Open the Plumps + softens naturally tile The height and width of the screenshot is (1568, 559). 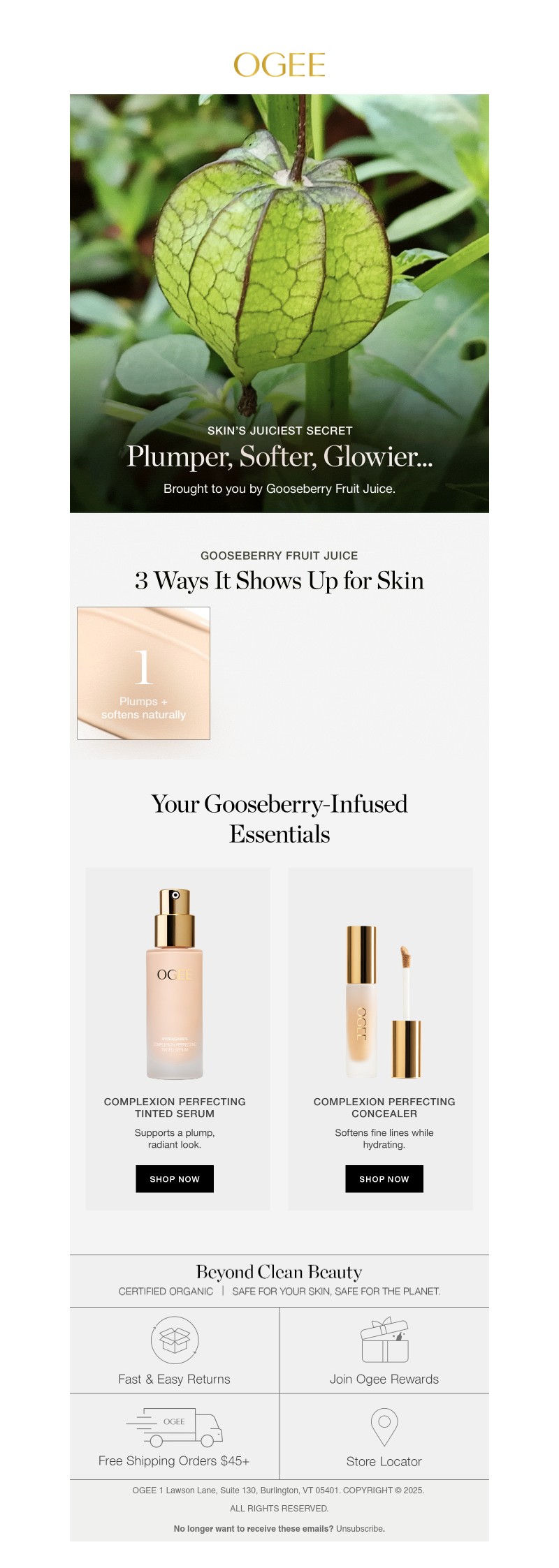(x=143, y=673)
